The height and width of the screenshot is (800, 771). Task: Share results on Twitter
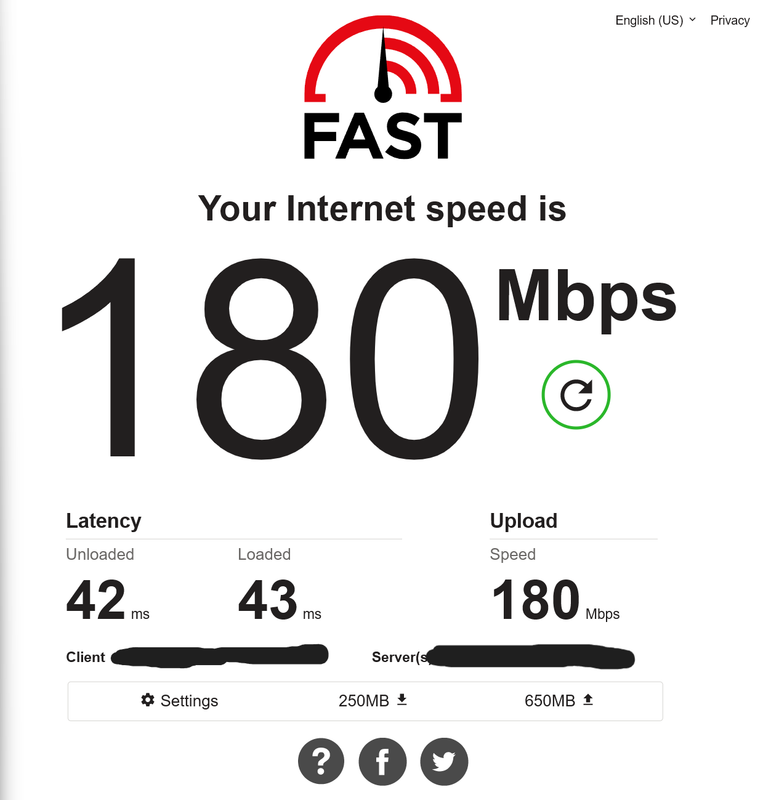pos(444,763)
